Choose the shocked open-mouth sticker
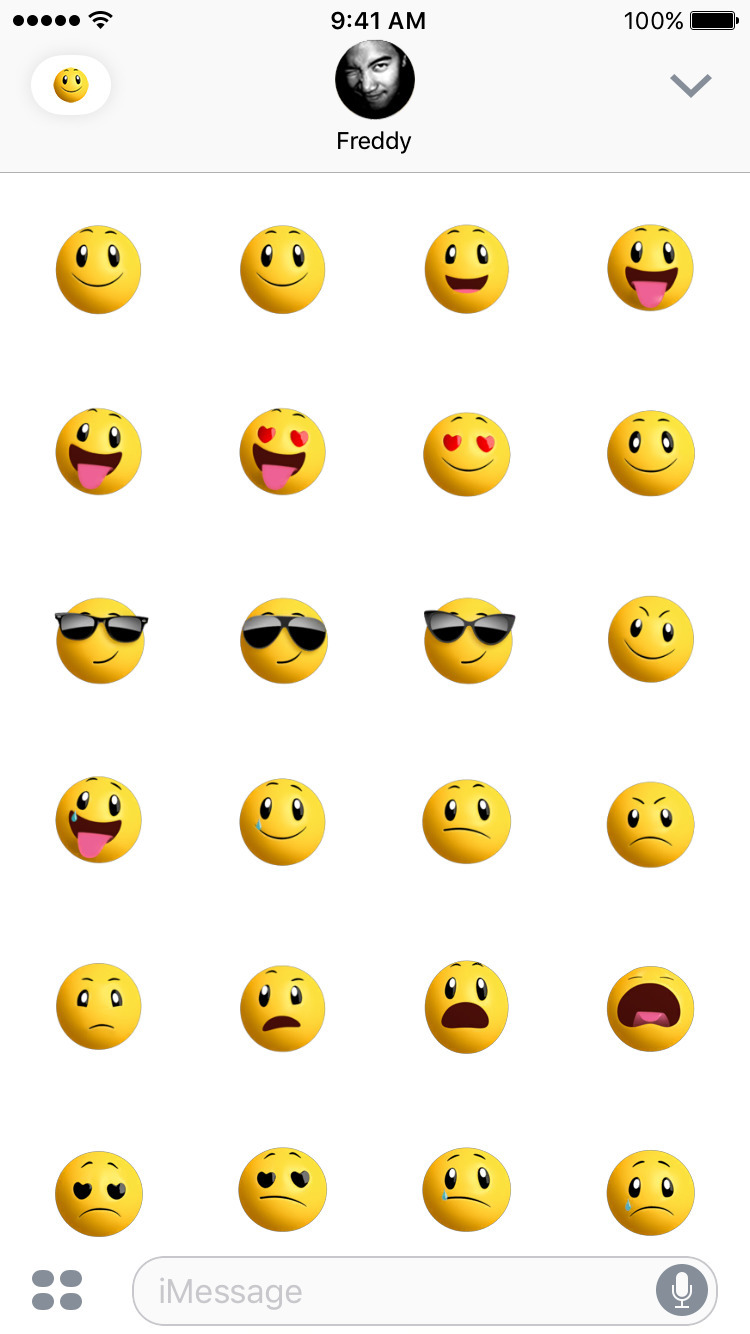 (x=467, y=1007)
